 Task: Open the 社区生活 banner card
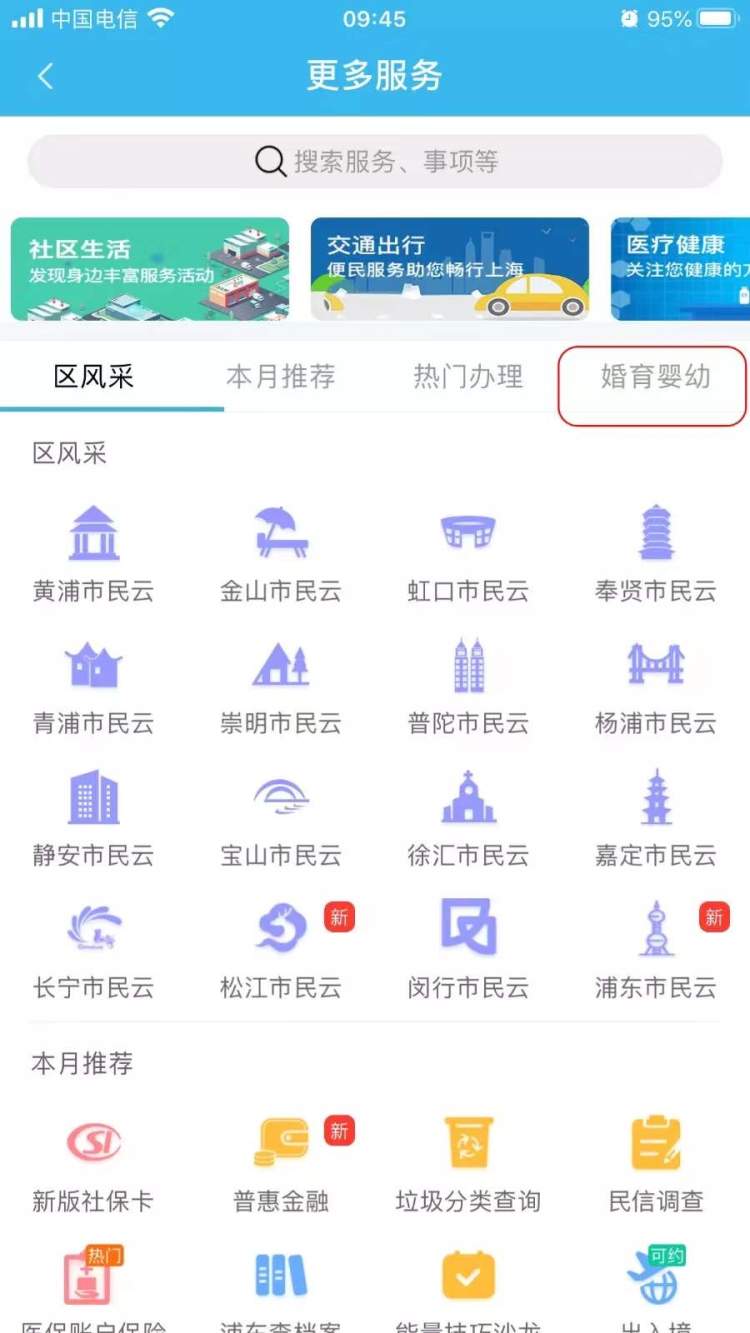(x=150, y=269)
